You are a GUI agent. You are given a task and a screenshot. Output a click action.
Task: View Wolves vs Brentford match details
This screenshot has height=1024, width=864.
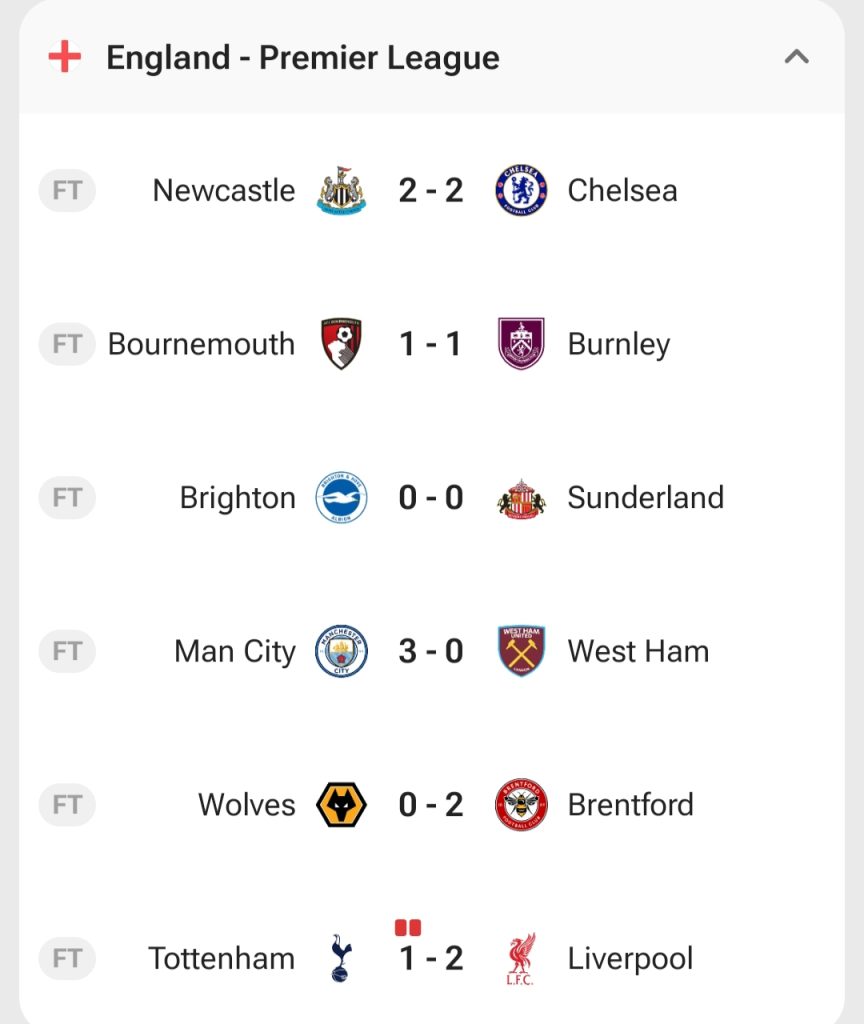click(431, 804)
